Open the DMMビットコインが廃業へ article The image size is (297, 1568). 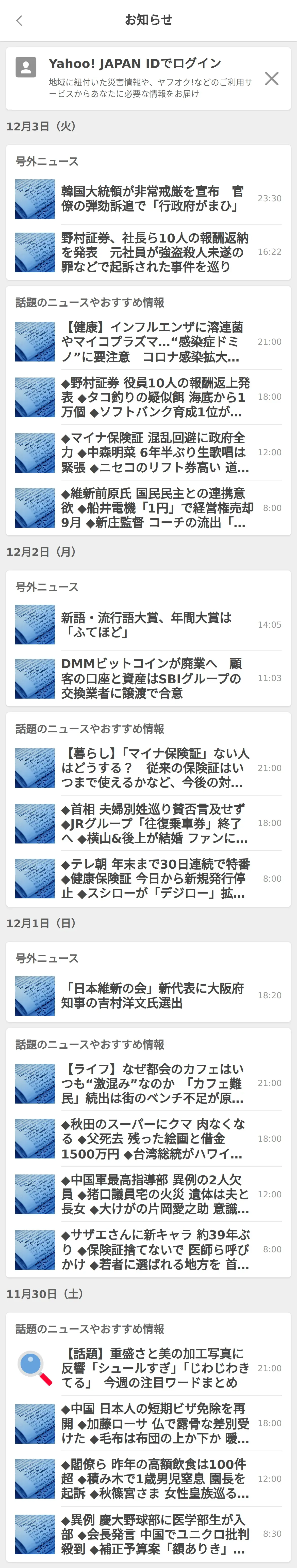point(152,678)
